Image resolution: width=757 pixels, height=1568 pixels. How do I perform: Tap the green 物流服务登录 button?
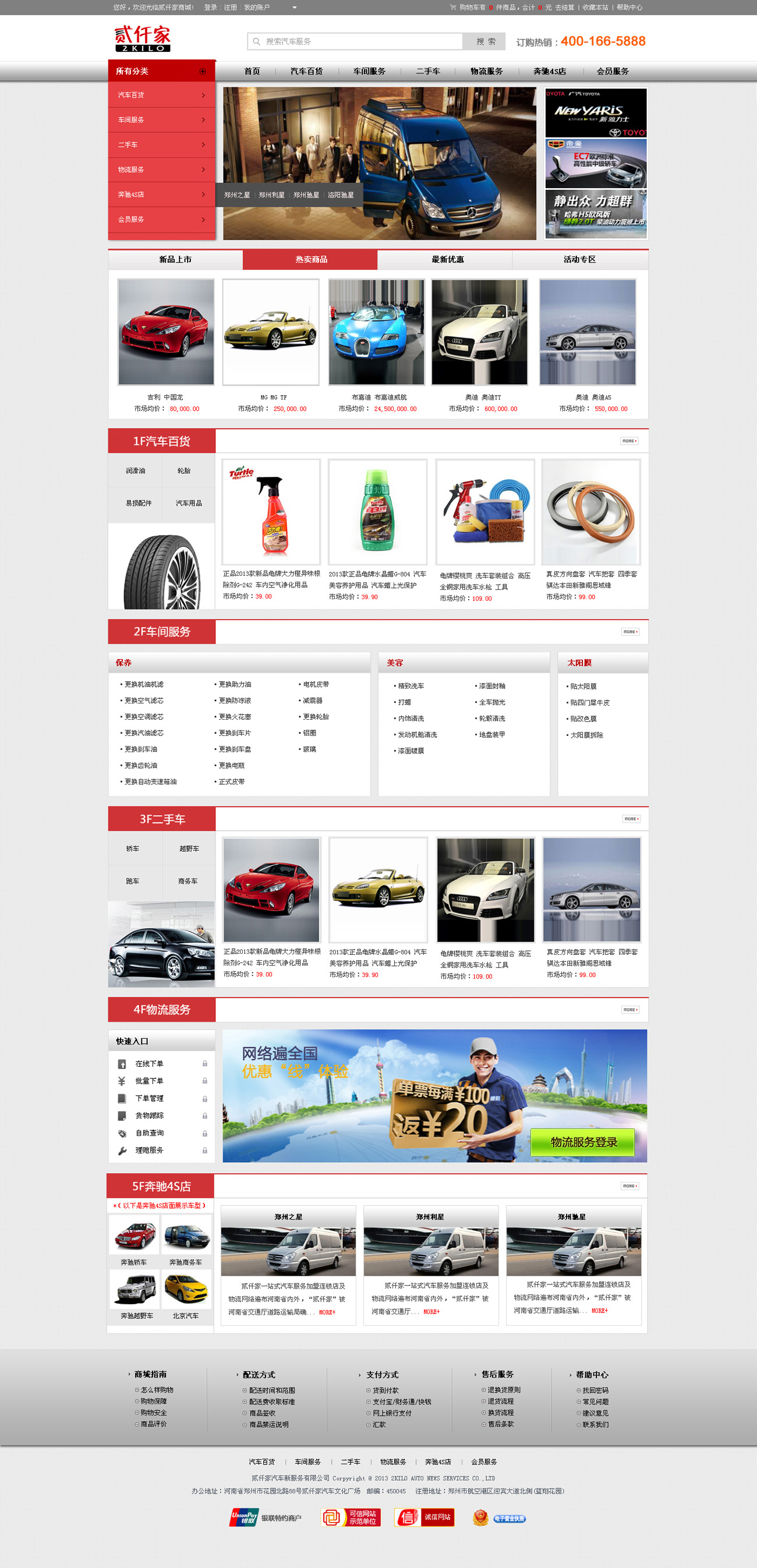coord(582,1142)
